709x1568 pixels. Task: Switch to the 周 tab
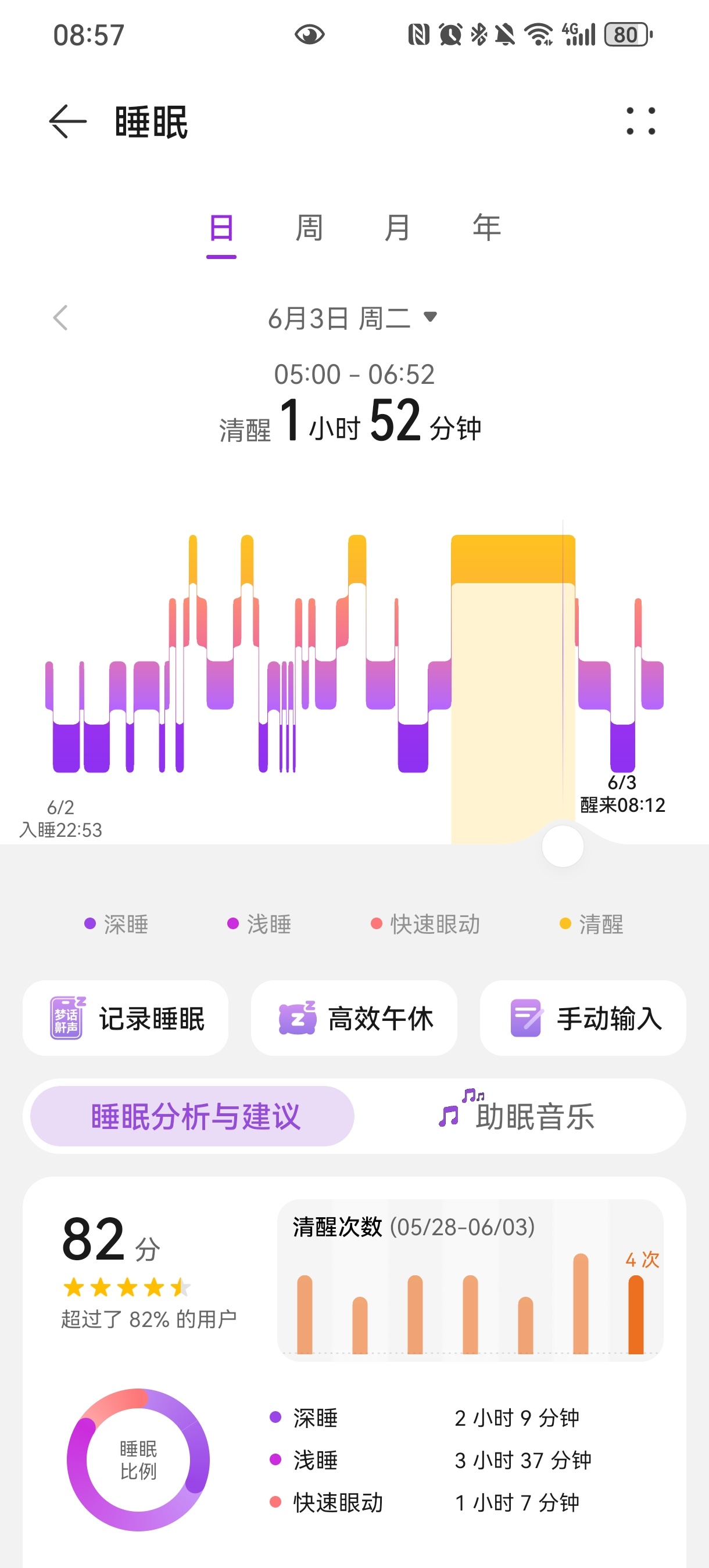pyautogui.click(x=309, y=229)
